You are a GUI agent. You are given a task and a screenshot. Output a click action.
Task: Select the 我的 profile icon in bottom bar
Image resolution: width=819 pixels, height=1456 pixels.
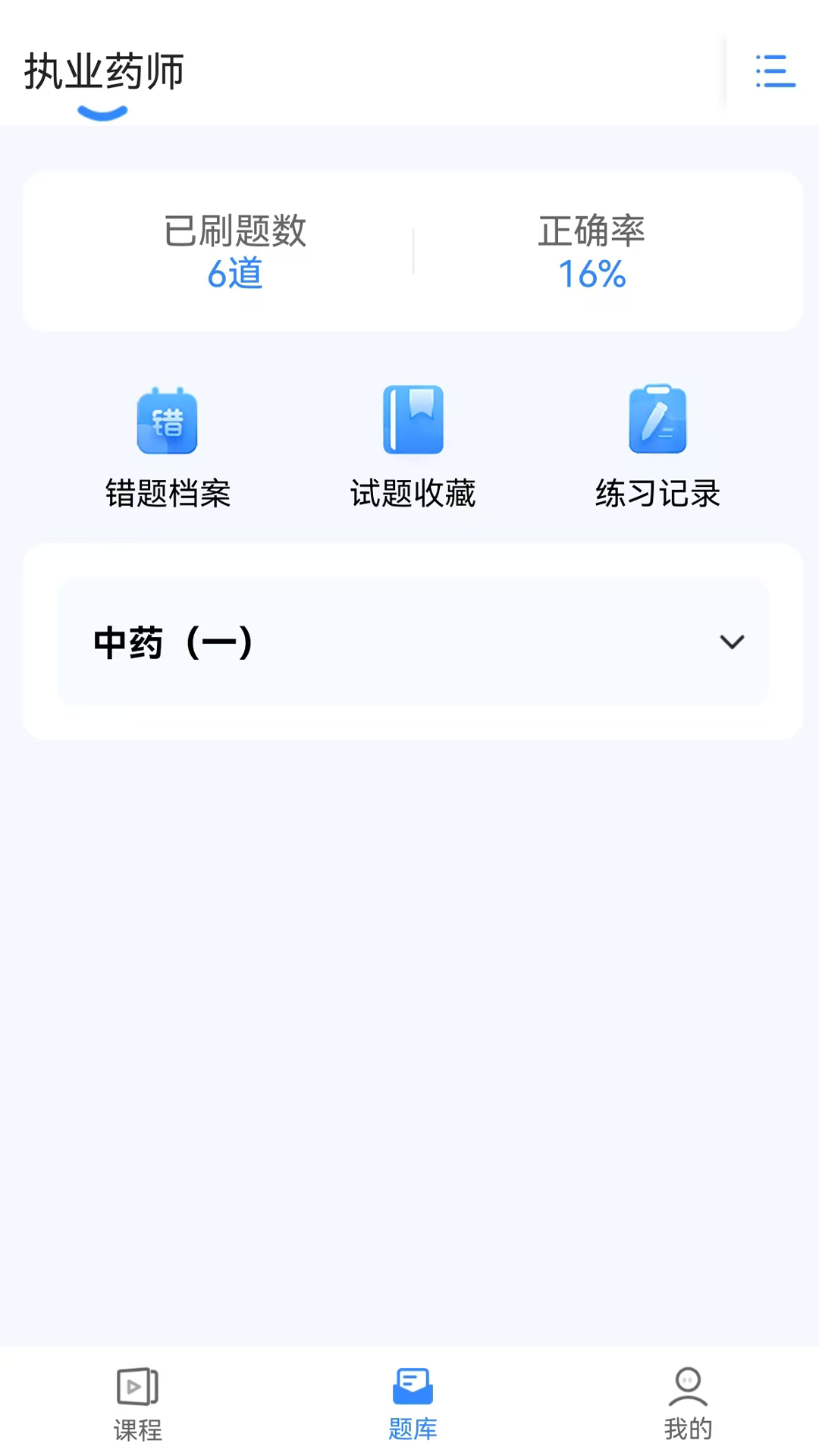[x=686, y=1386]
